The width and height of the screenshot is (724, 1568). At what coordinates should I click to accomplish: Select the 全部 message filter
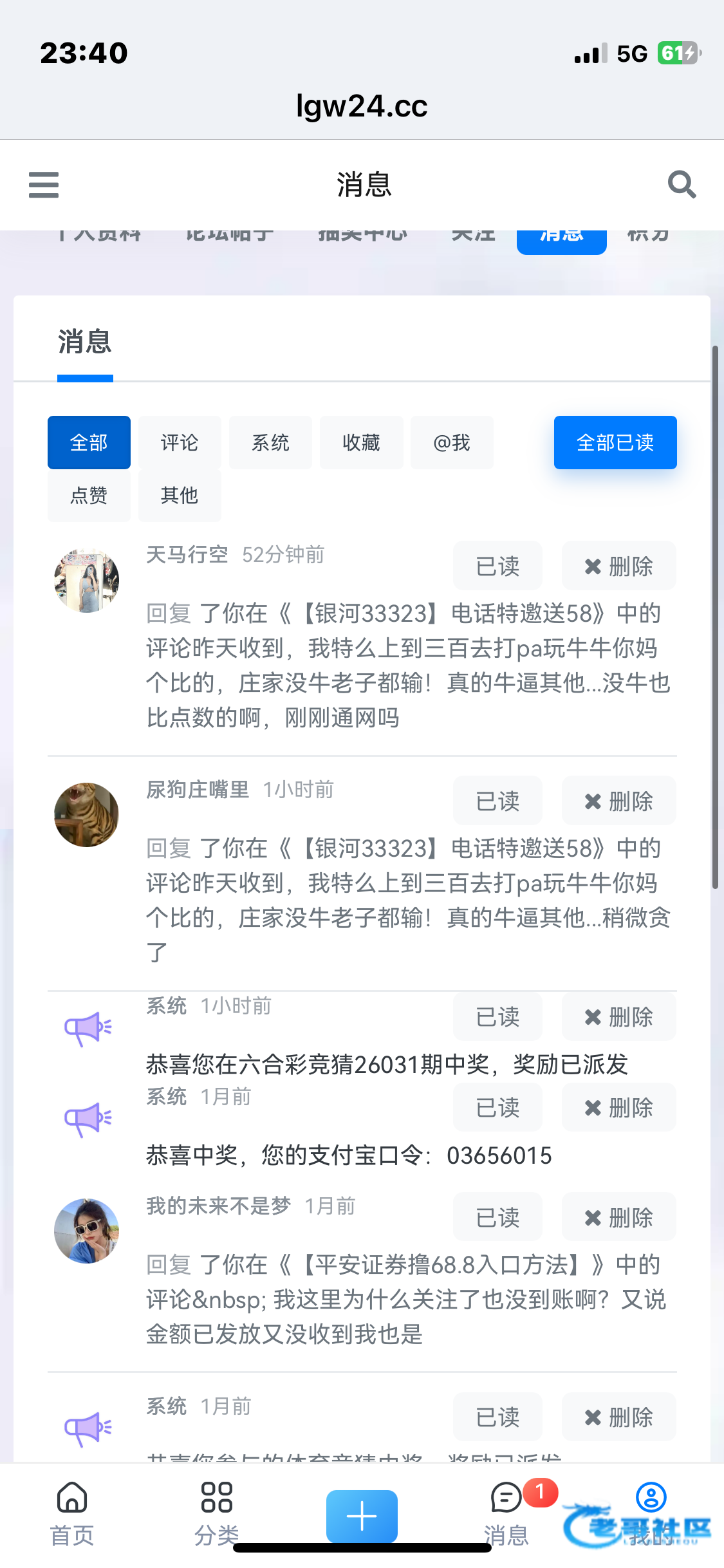coord(89,443)
